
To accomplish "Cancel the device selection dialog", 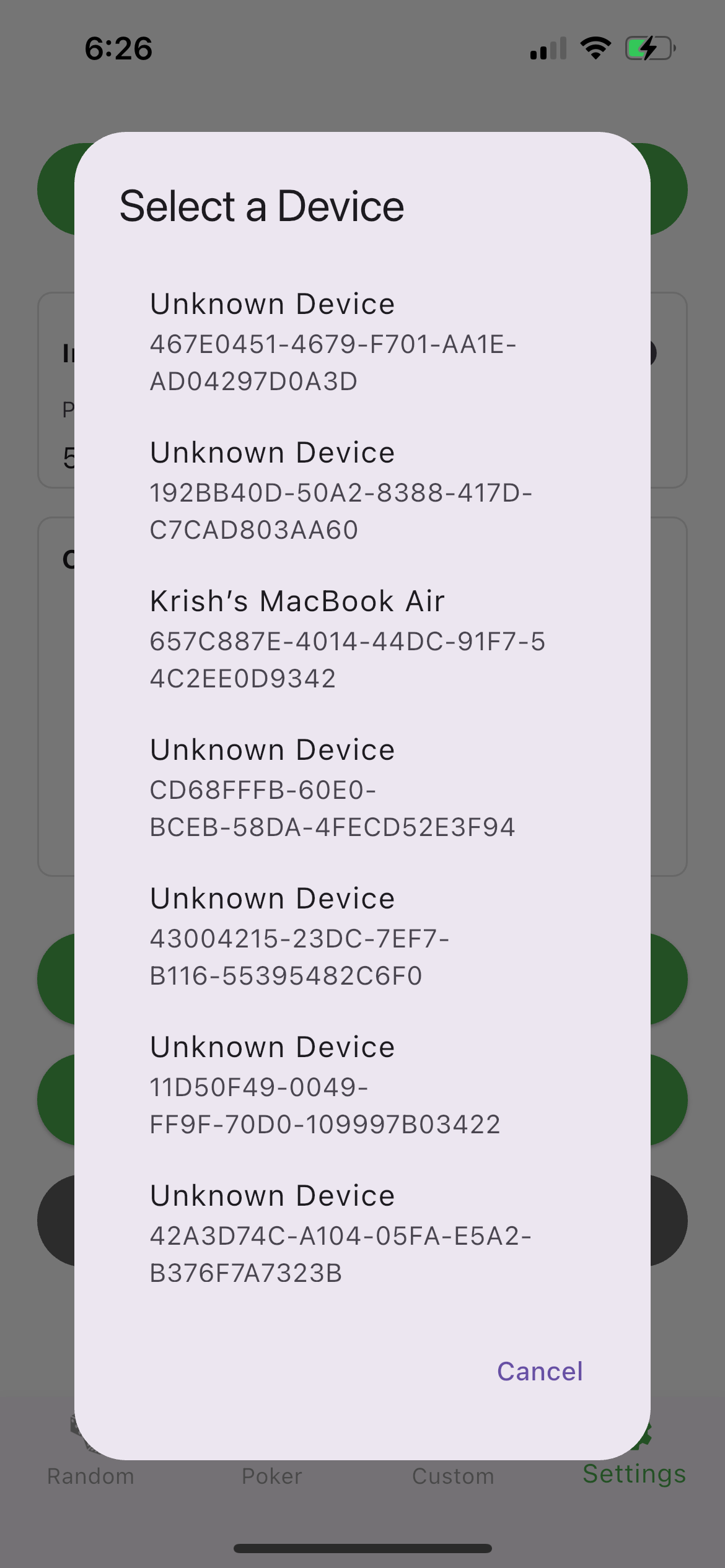I will [x=540, y=1371].
